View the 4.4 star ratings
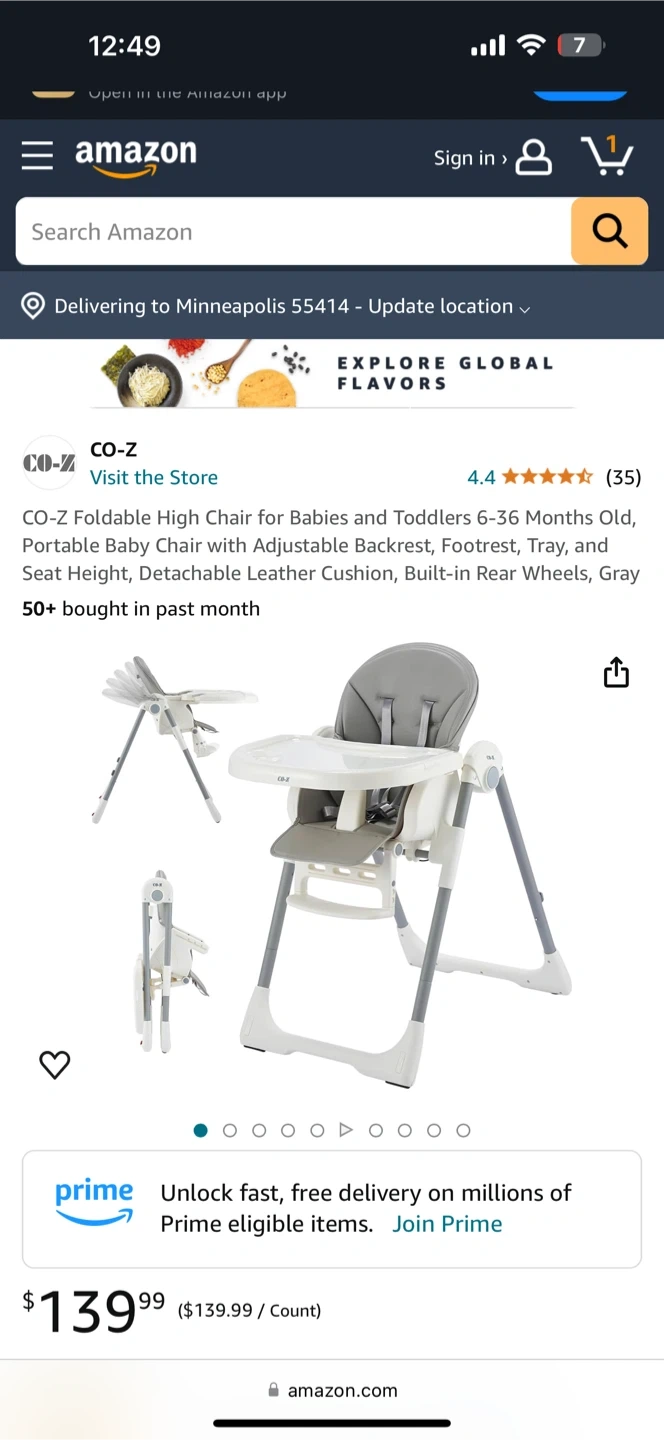This screenshot has width=664, height=1440. [553, 477]
